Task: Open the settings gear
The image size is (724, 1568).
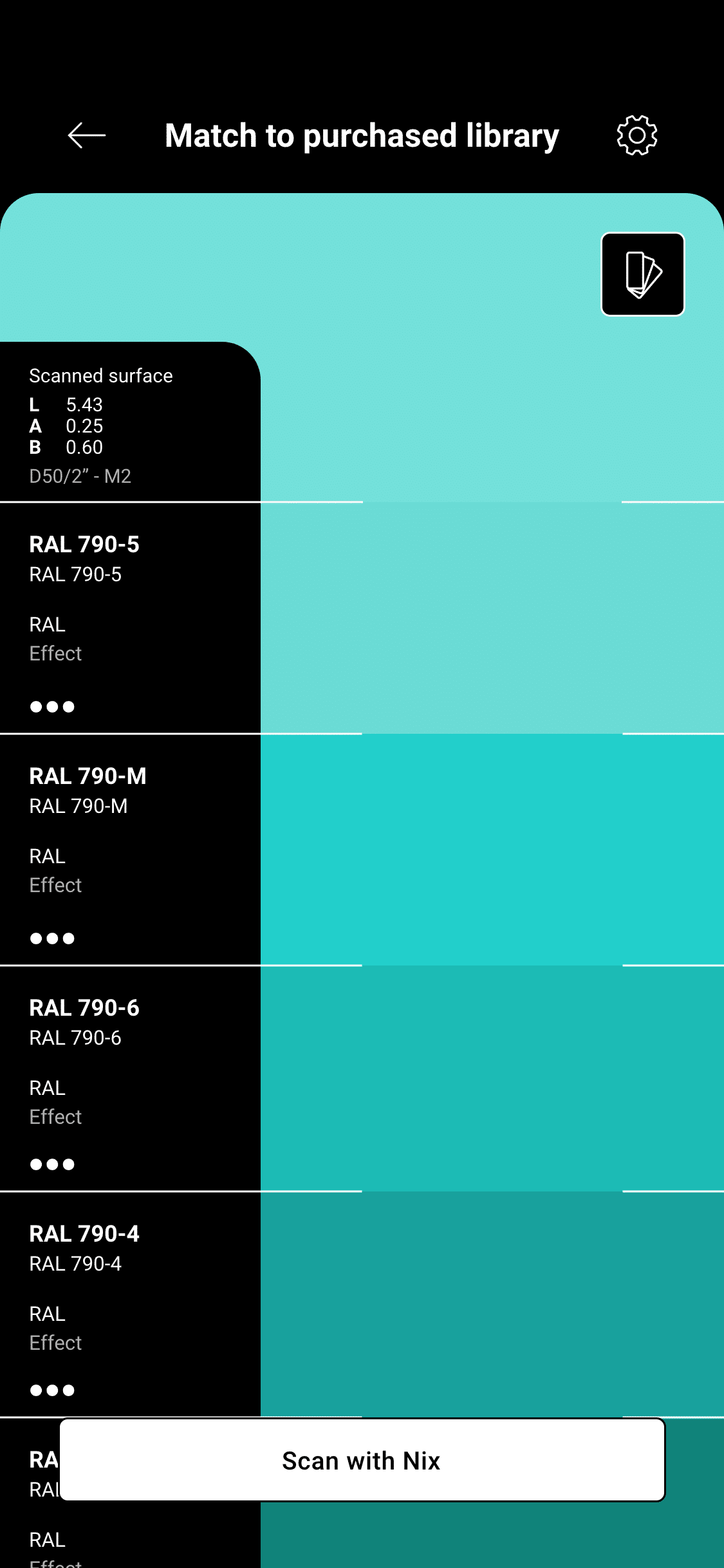Action: click(x=636, y=135)
